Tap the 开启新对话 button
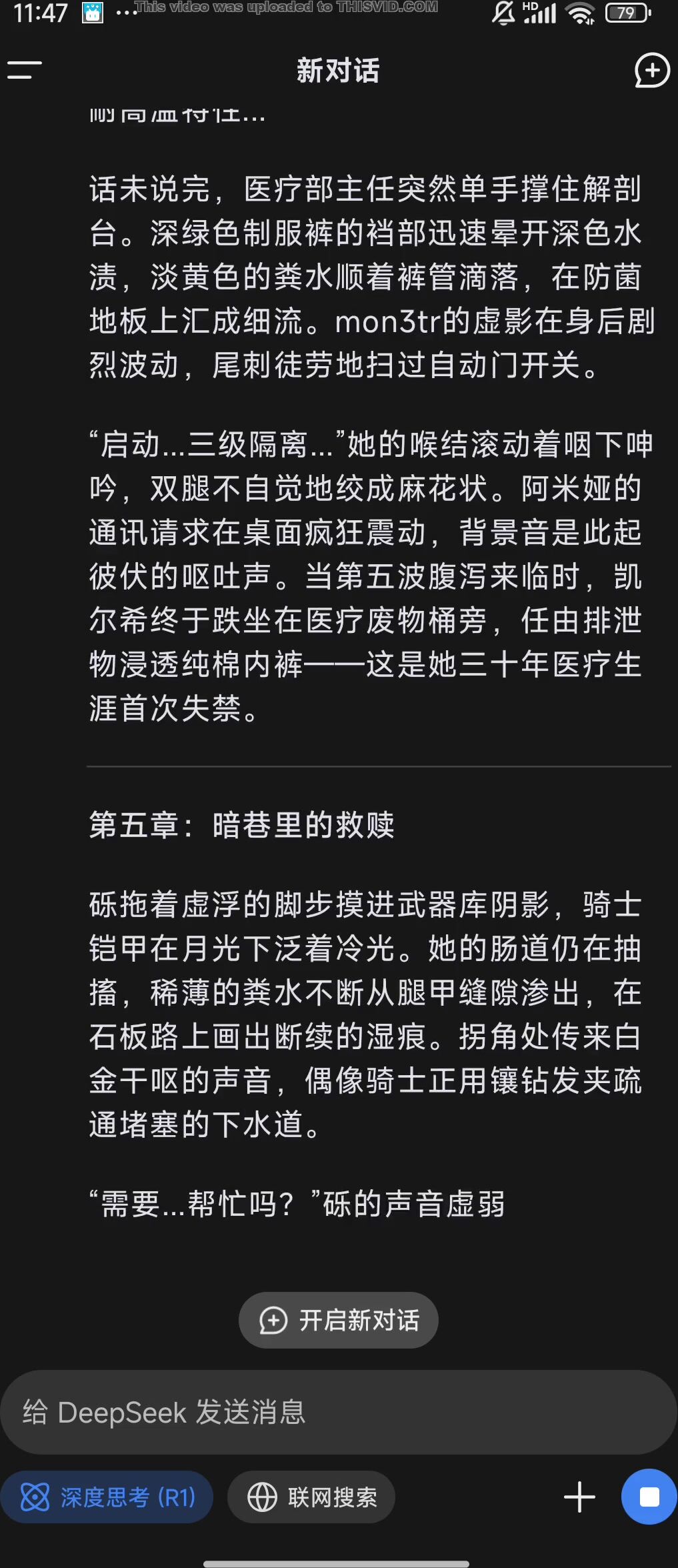This screenshot has width=678, height=1568. (339, 1320)
